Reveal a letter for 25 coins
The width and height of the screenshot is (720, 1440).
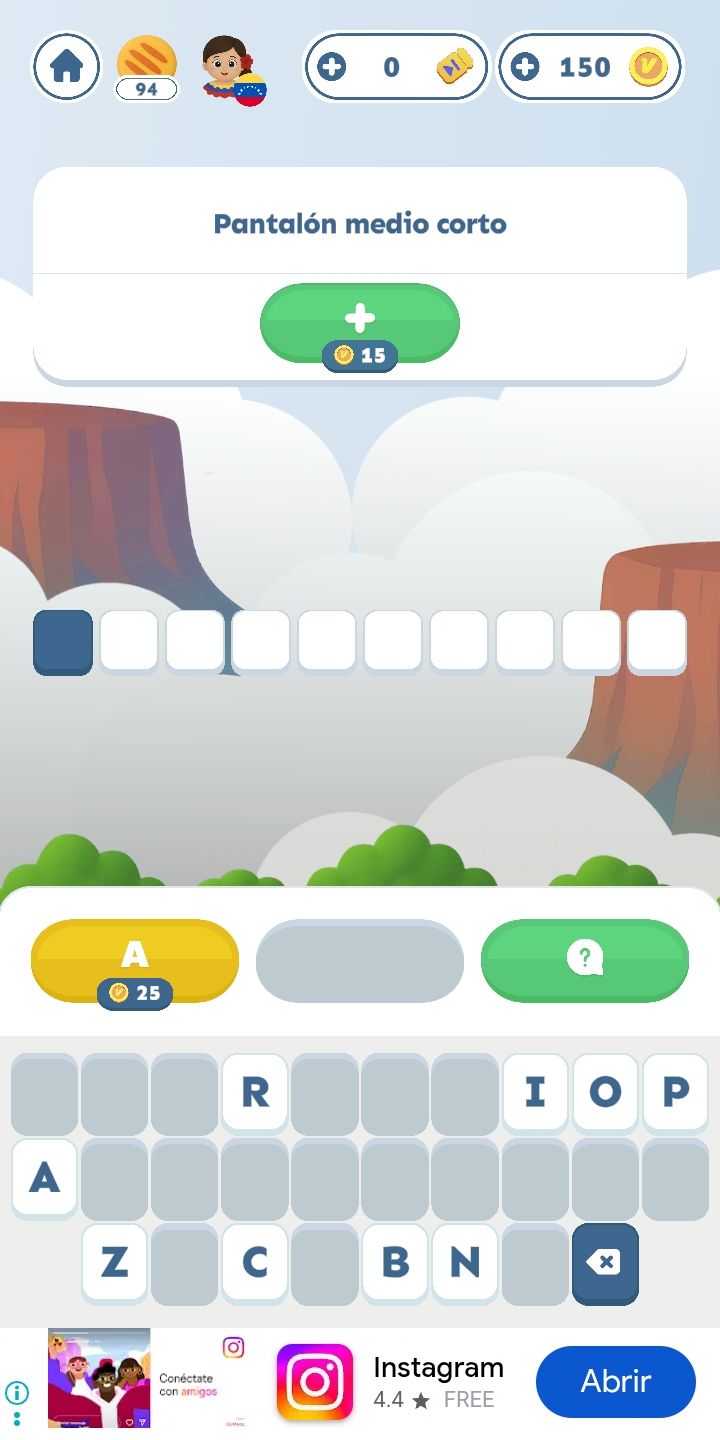point(135,960)
